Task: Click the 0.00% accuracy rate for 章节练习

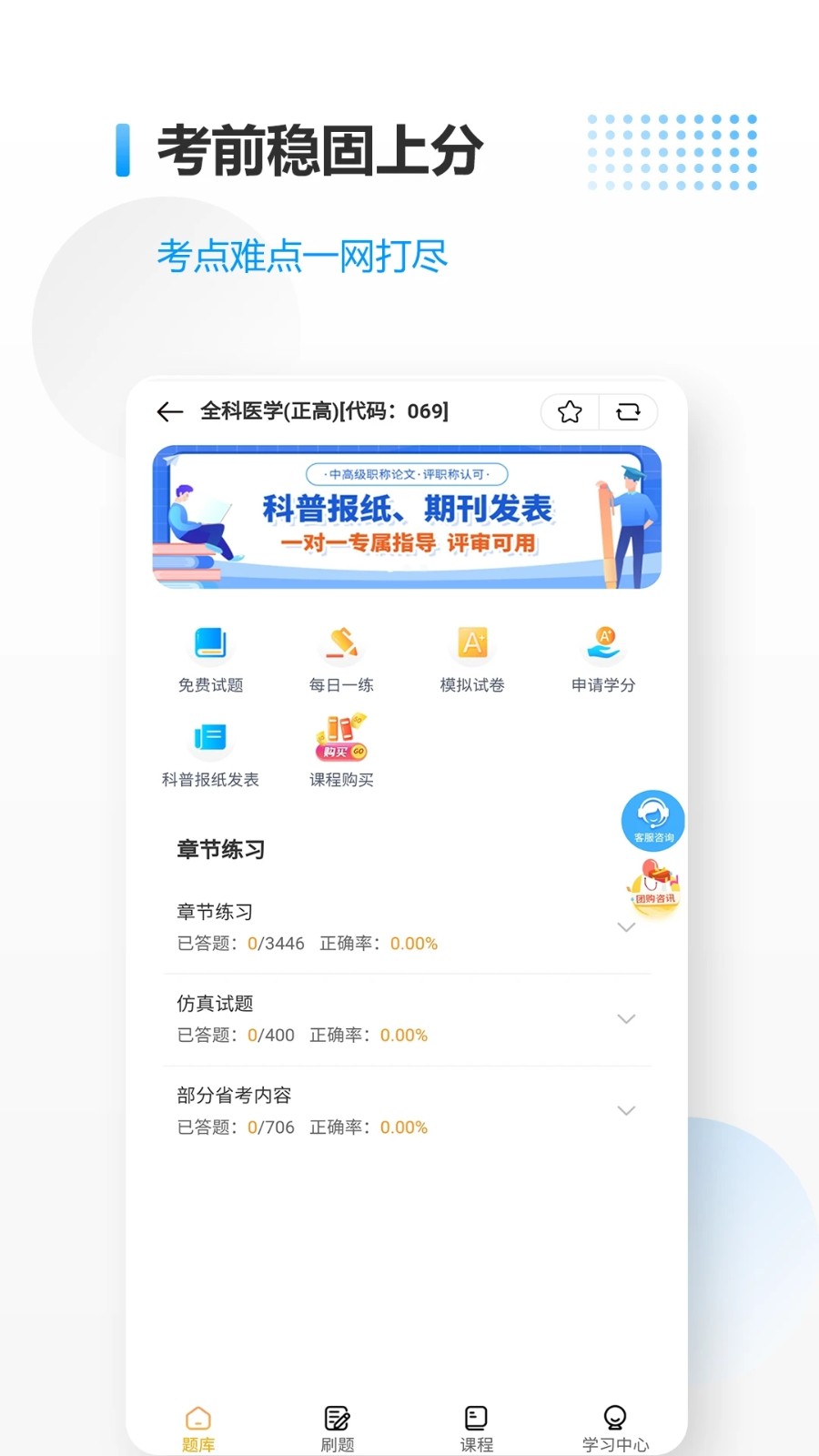Action: pos(413,944)
